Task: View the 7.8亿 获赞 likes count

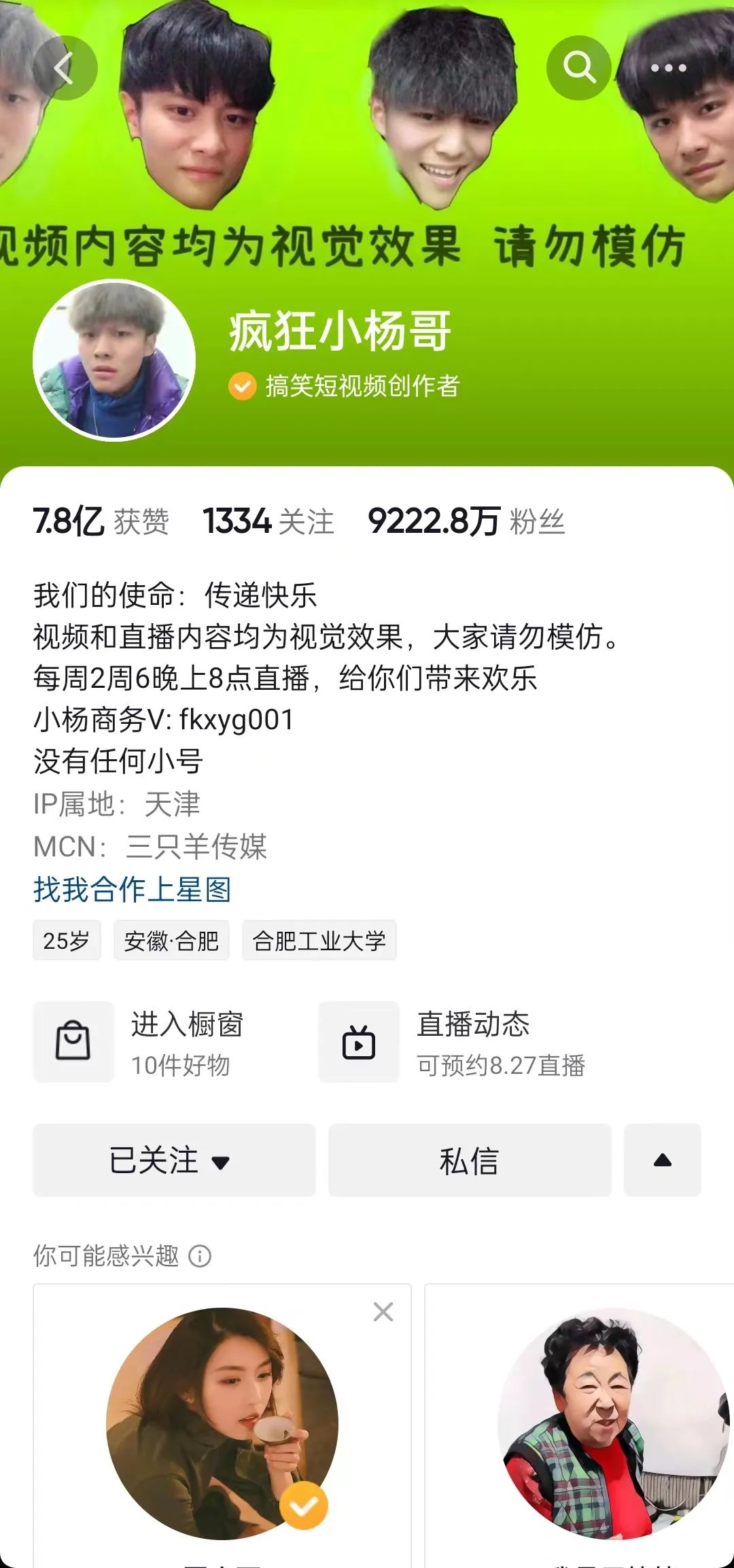Action: tap(101, 522)
